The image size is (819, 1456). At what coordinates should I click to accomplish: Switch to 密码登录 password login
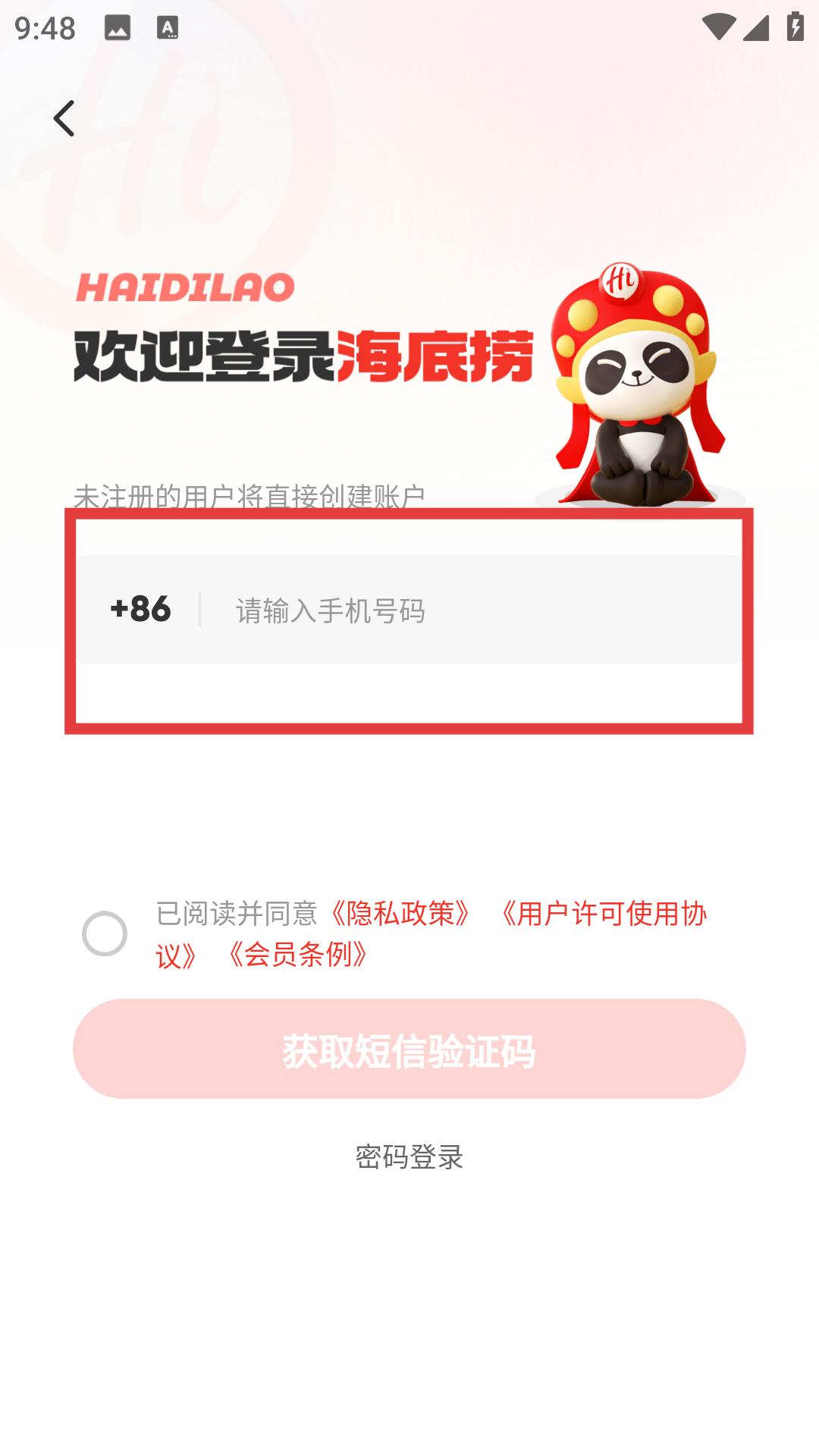pos(409,1157)
